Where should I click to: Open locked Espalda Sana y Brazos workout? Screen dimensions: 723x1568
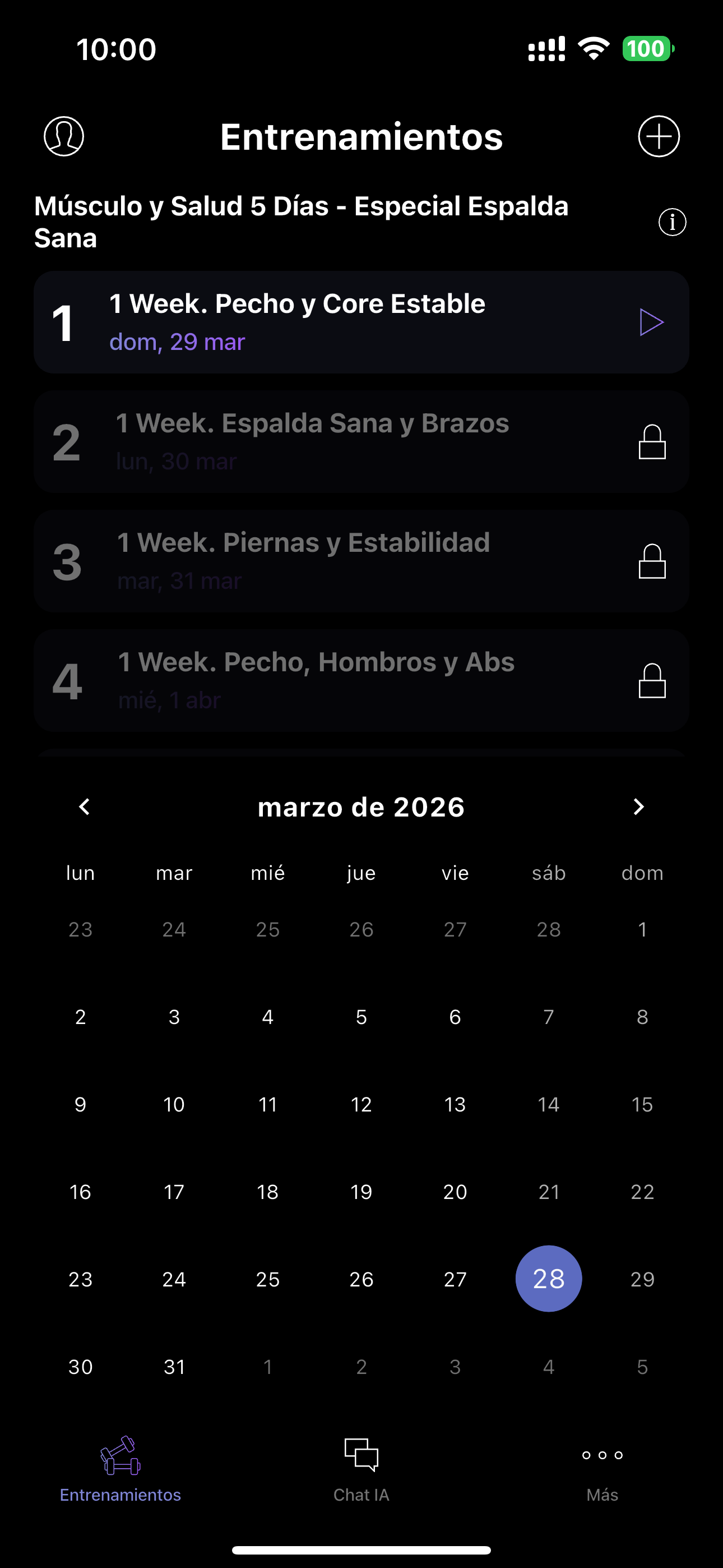pos(361,441)
